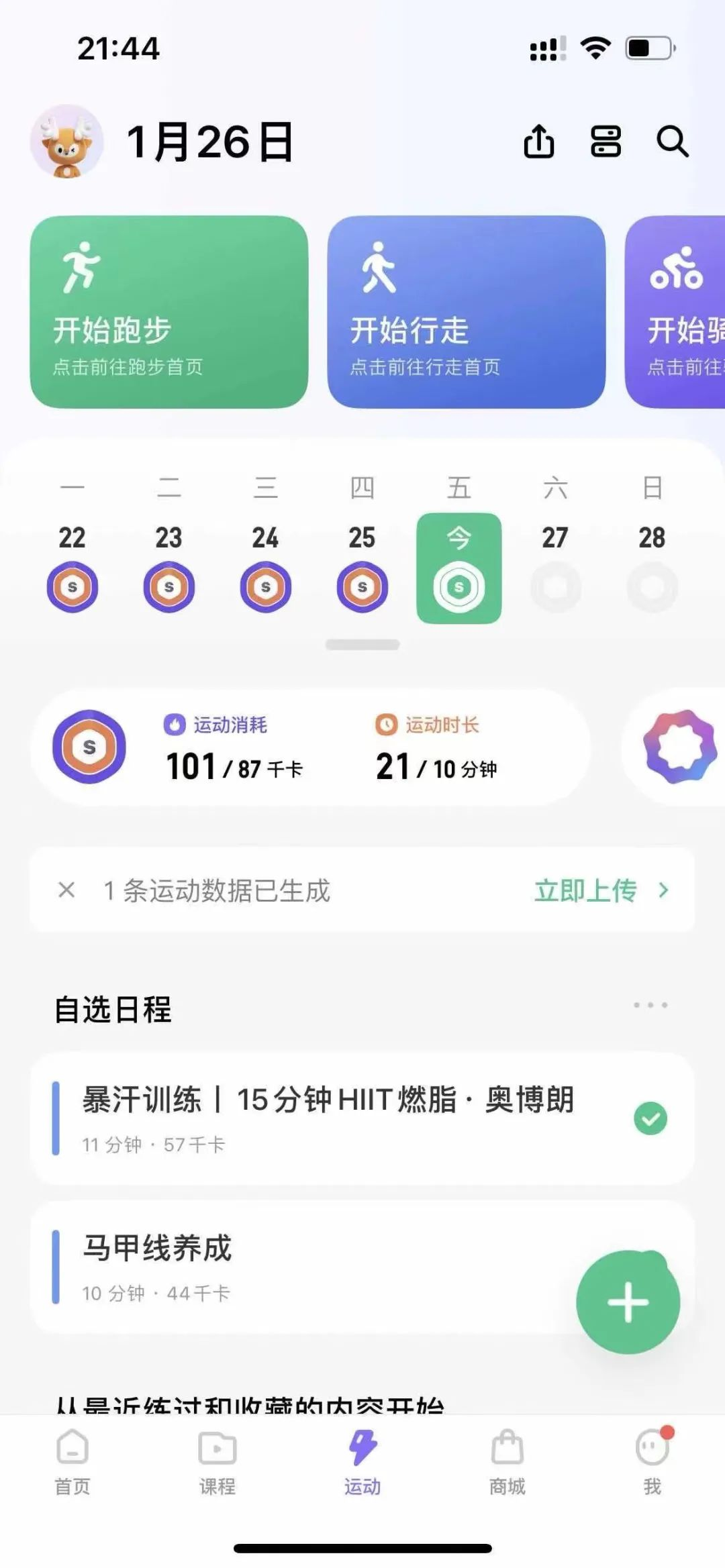Uncheck the completed mark on 暴汗训练
This screenshot has width=725, height=1568.
click(x=650, y=1118)
